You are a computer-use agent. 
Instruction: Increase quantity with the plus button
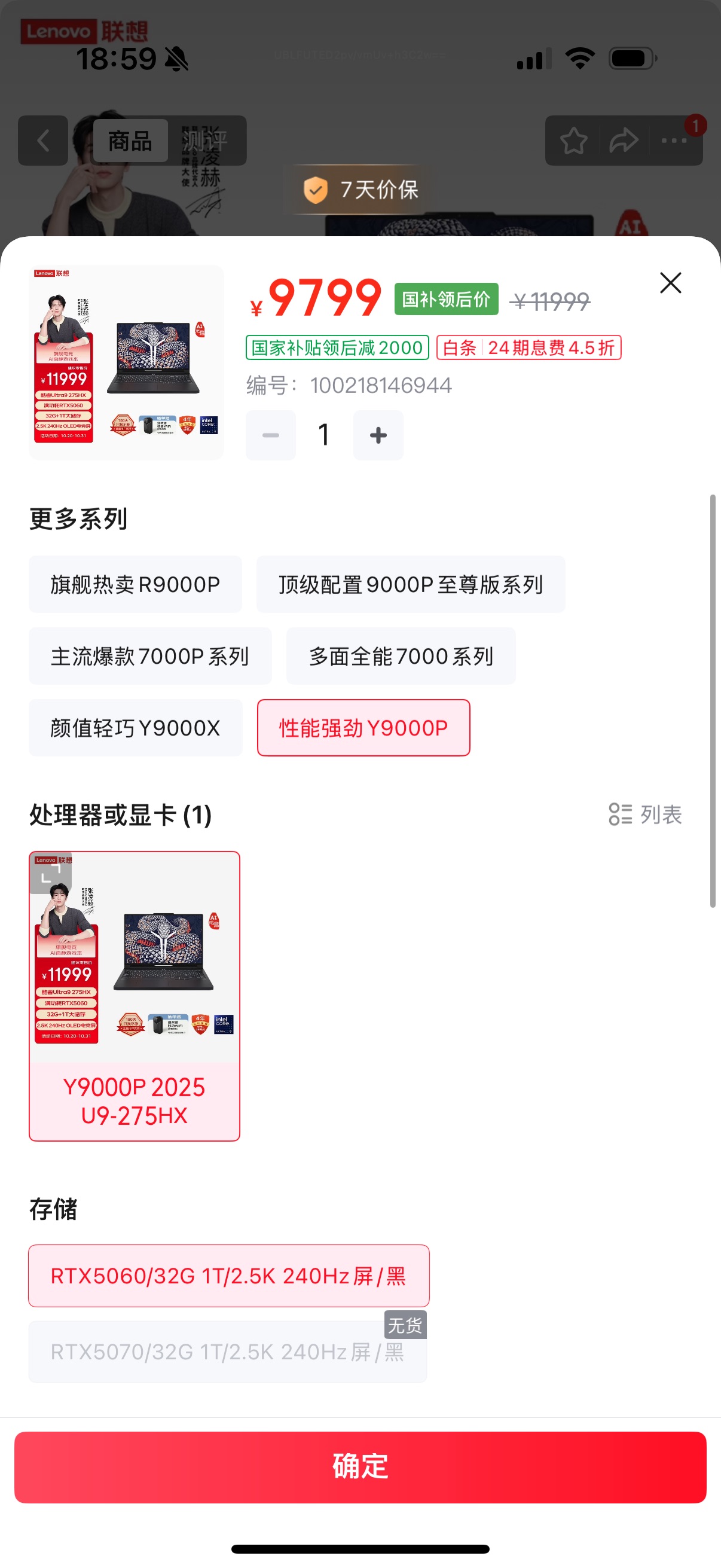click(378, 435)
